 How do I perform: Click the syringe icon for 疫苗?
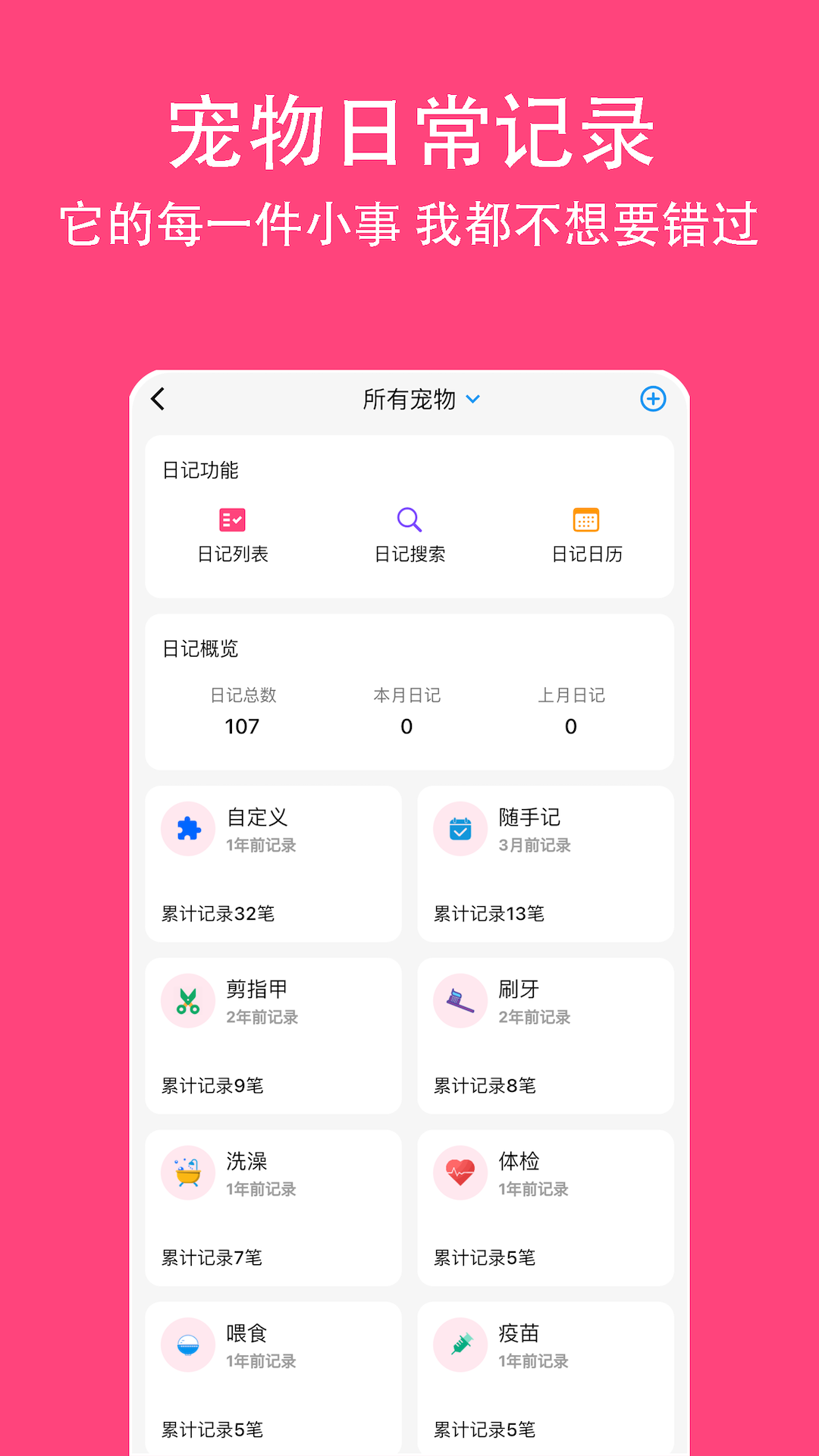tap(460, 1345)
